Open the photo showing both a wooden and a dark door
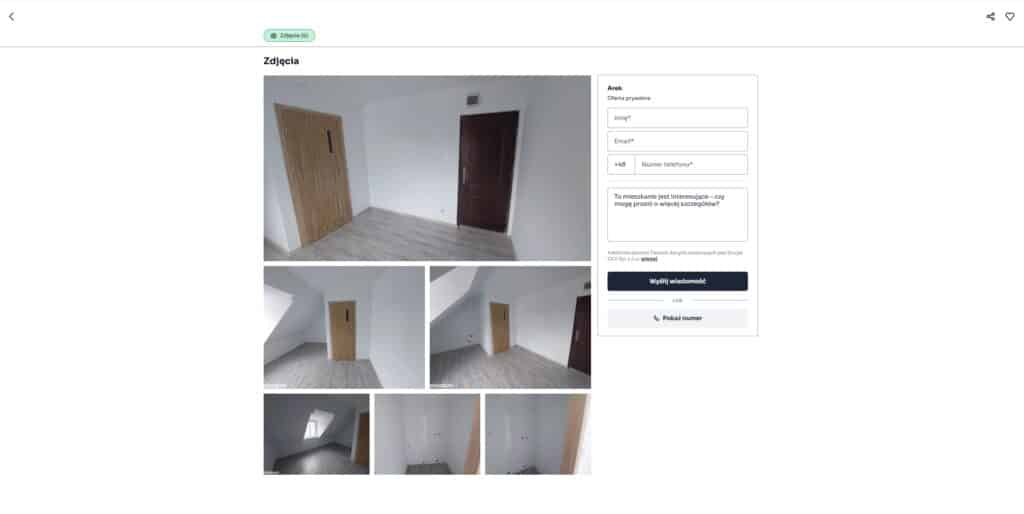Viewport: 1024px width, 514px height. pyautogui.click(x=510, y=327)
